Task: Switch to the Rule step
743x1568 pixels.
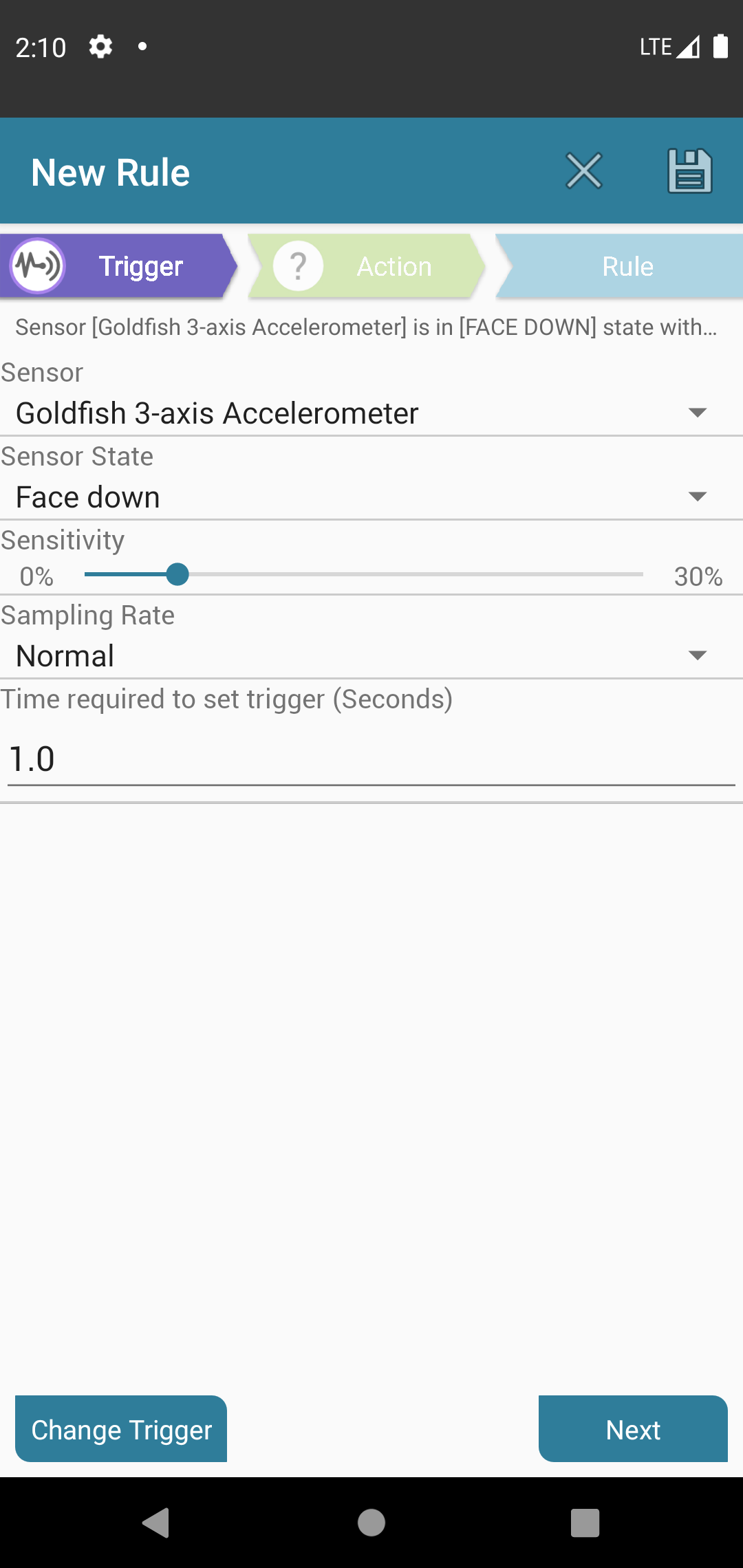Action: 619,266
